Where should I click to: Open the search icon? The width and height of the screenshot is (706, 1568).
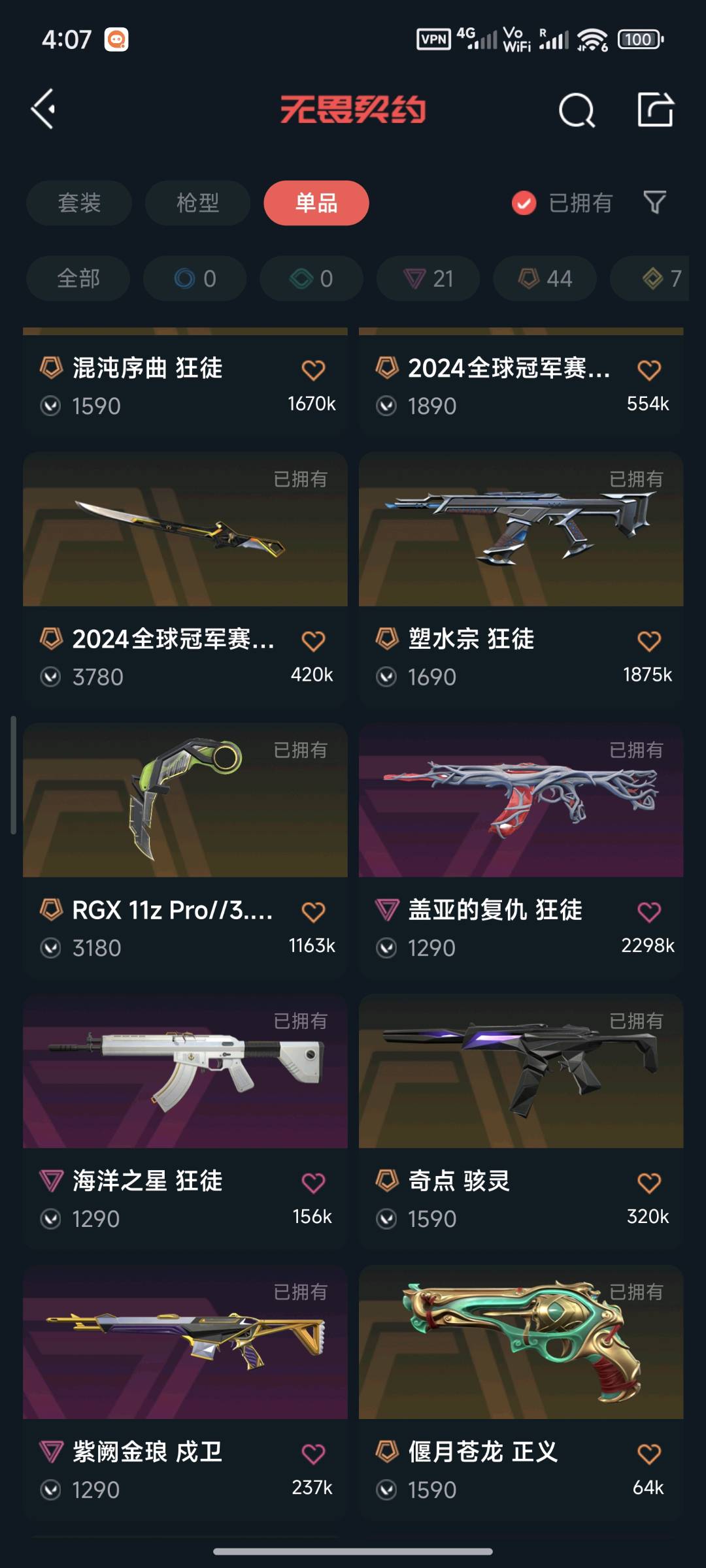click(577, 110)
